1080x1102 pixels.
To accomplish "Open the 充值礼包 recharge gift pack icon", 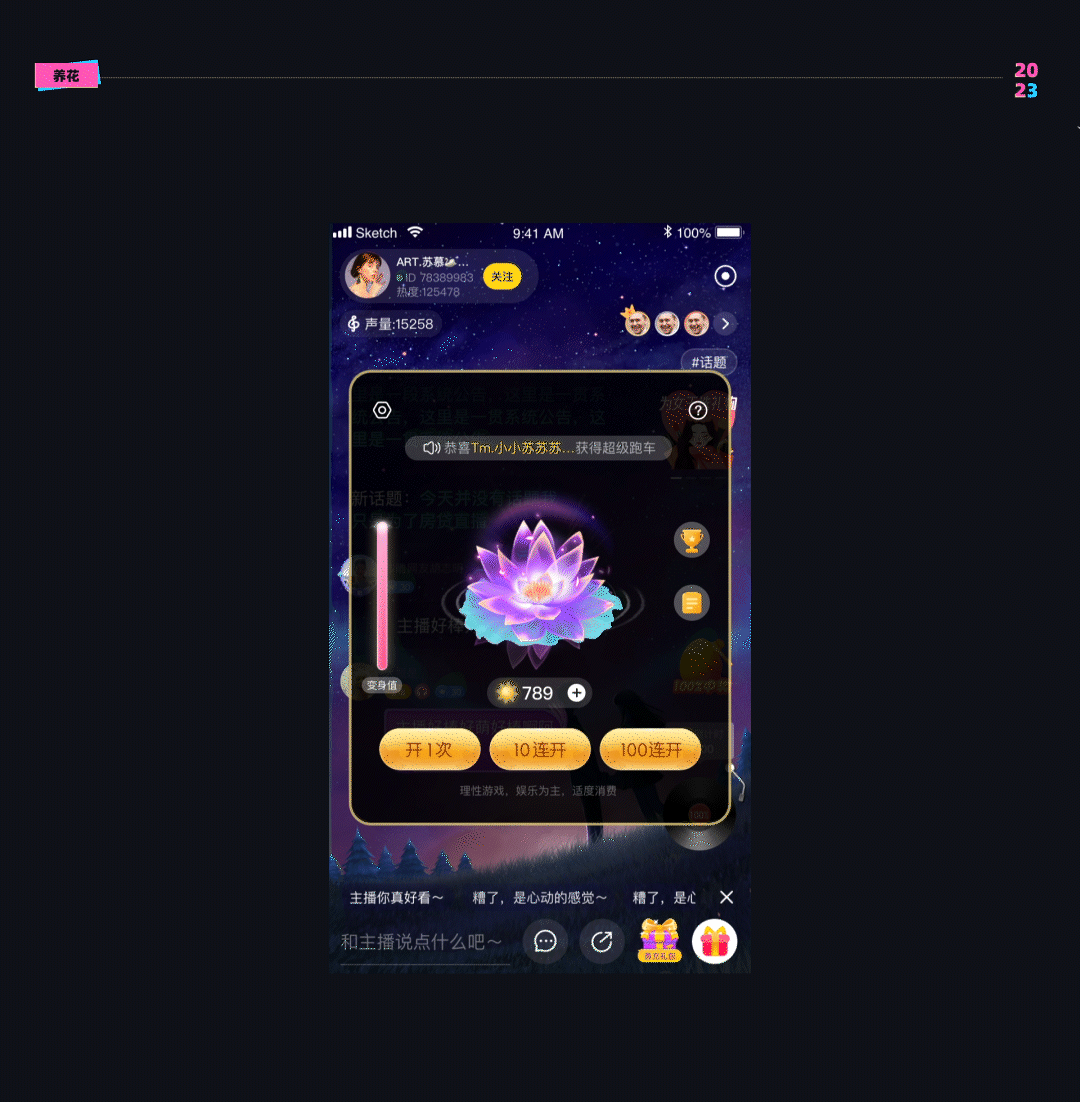I will coord(660,938).
